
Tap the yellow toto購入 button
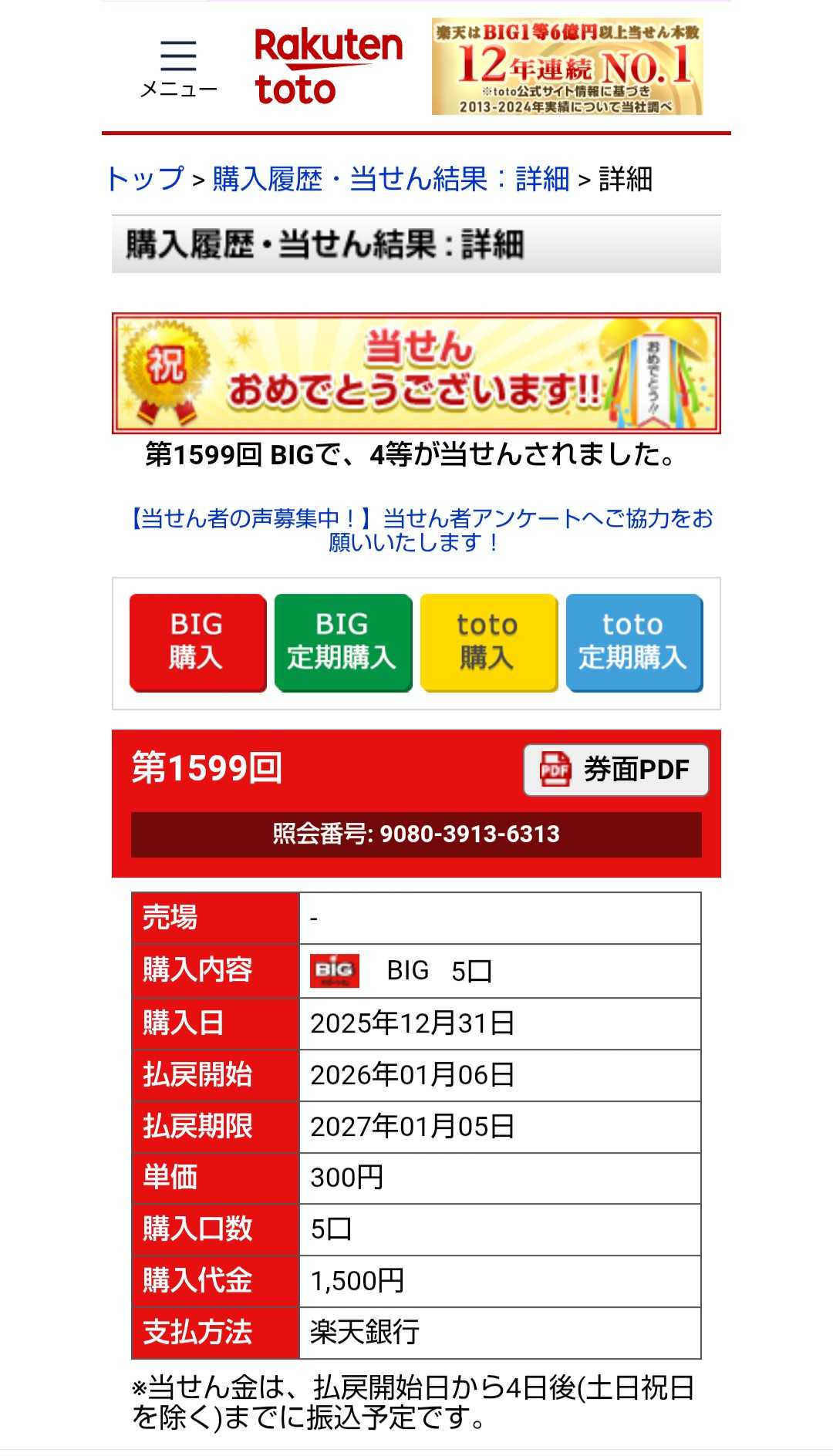(x=488, y=642)
